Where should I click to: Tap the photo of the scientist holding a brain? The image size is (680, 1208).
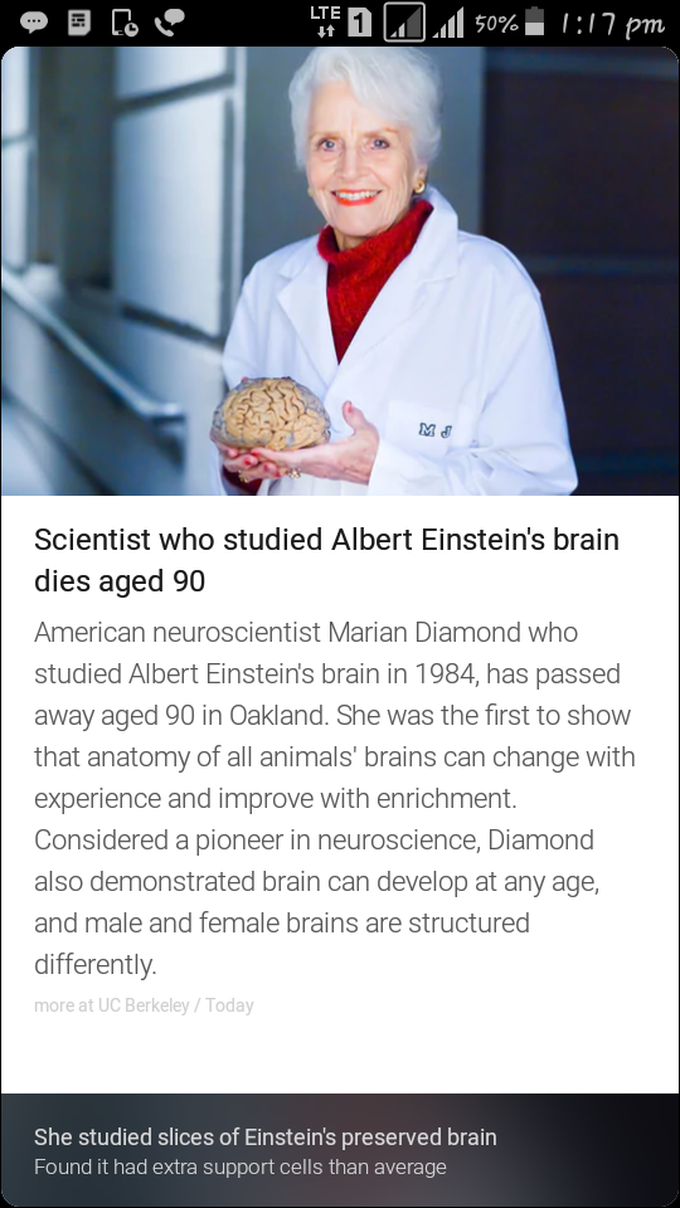(340, 271)
